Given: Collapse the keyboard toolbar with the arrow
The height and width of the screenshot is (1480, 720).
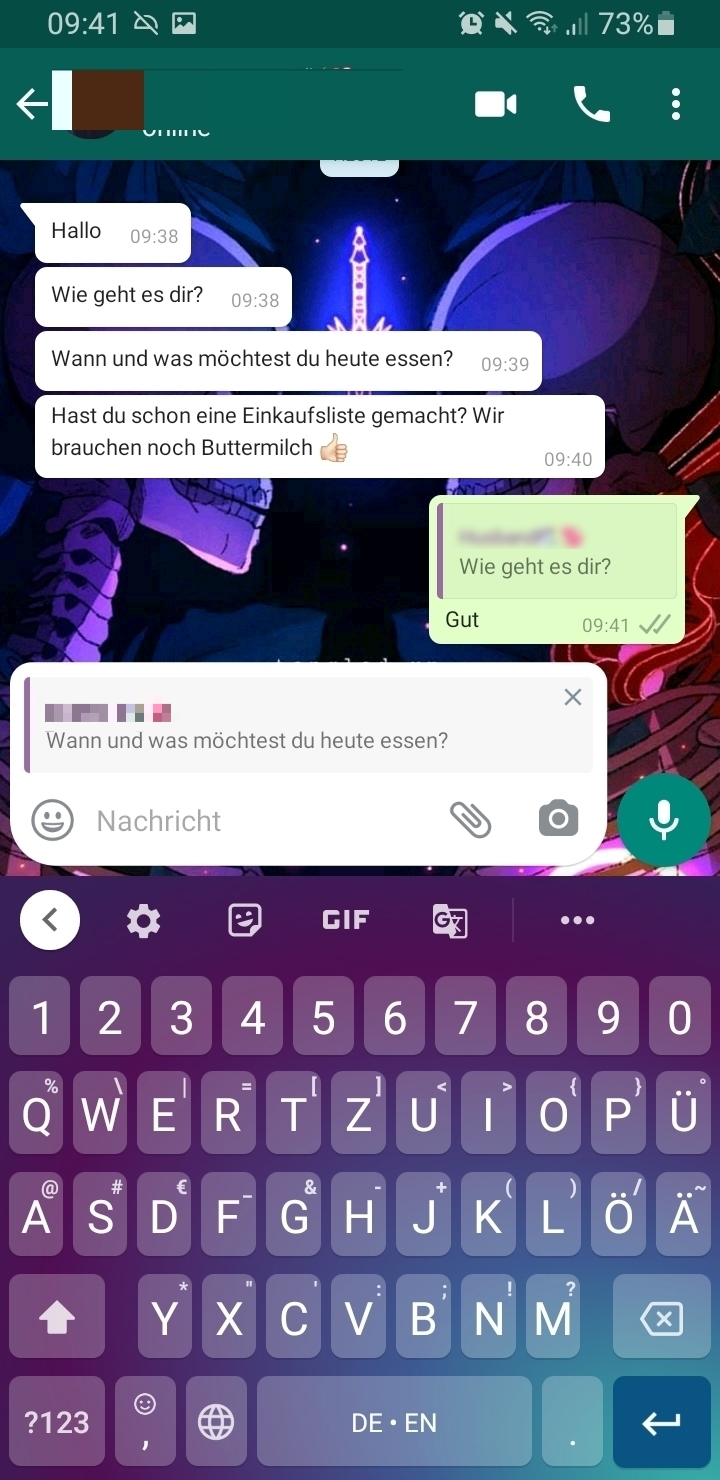Looking at the screenshot, I should pos(49,920).
